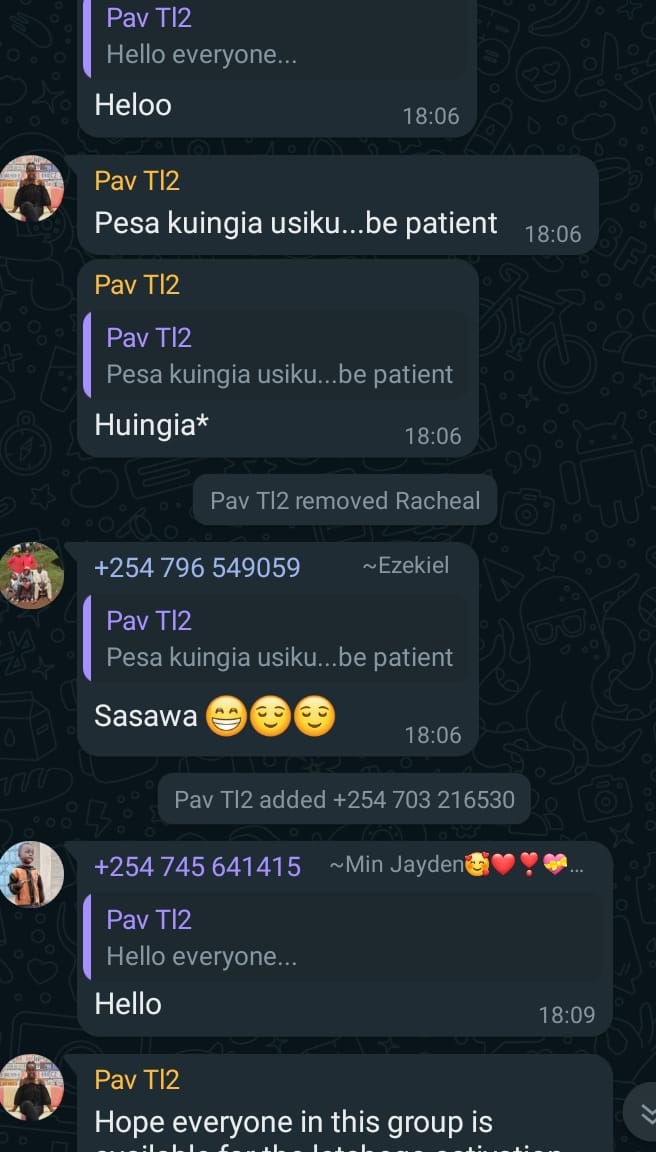Jump to latest messages with the down arrow
The image size is (656, 1152).
tap(646, 1113)
